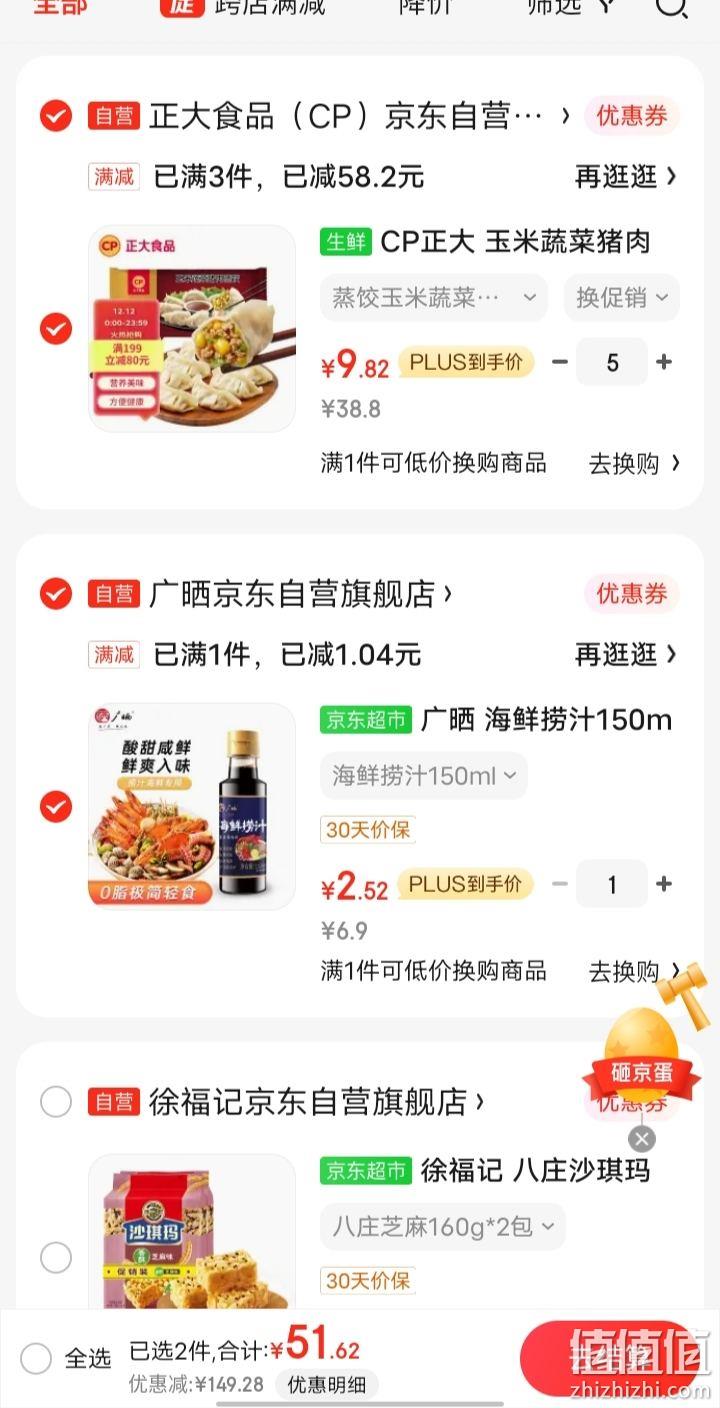Open the search icon at top right
Image resolution: width=720 pixels, height=1408 pixels.
point(671,8)
